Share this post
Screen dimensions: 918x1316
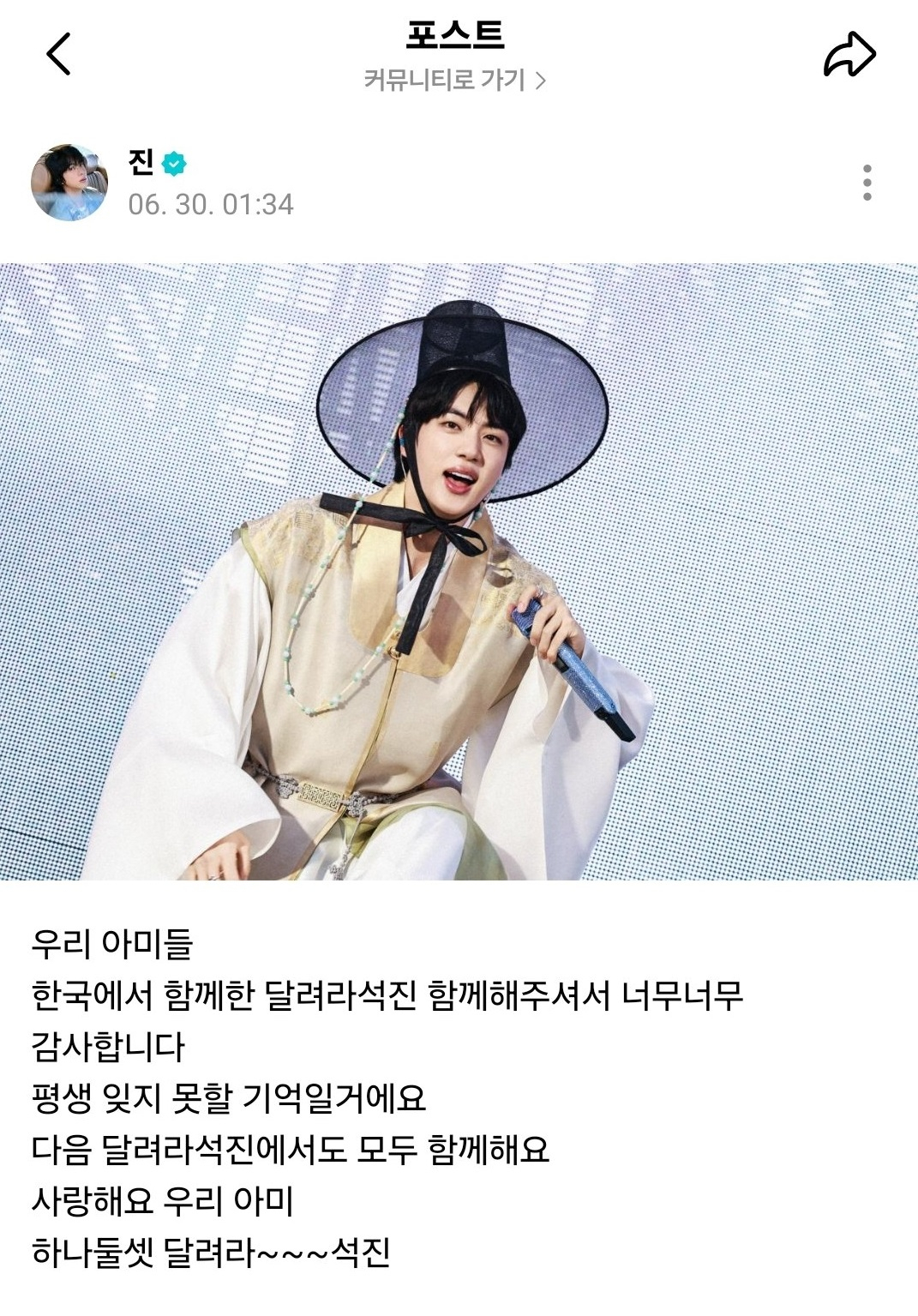(849, 55)
